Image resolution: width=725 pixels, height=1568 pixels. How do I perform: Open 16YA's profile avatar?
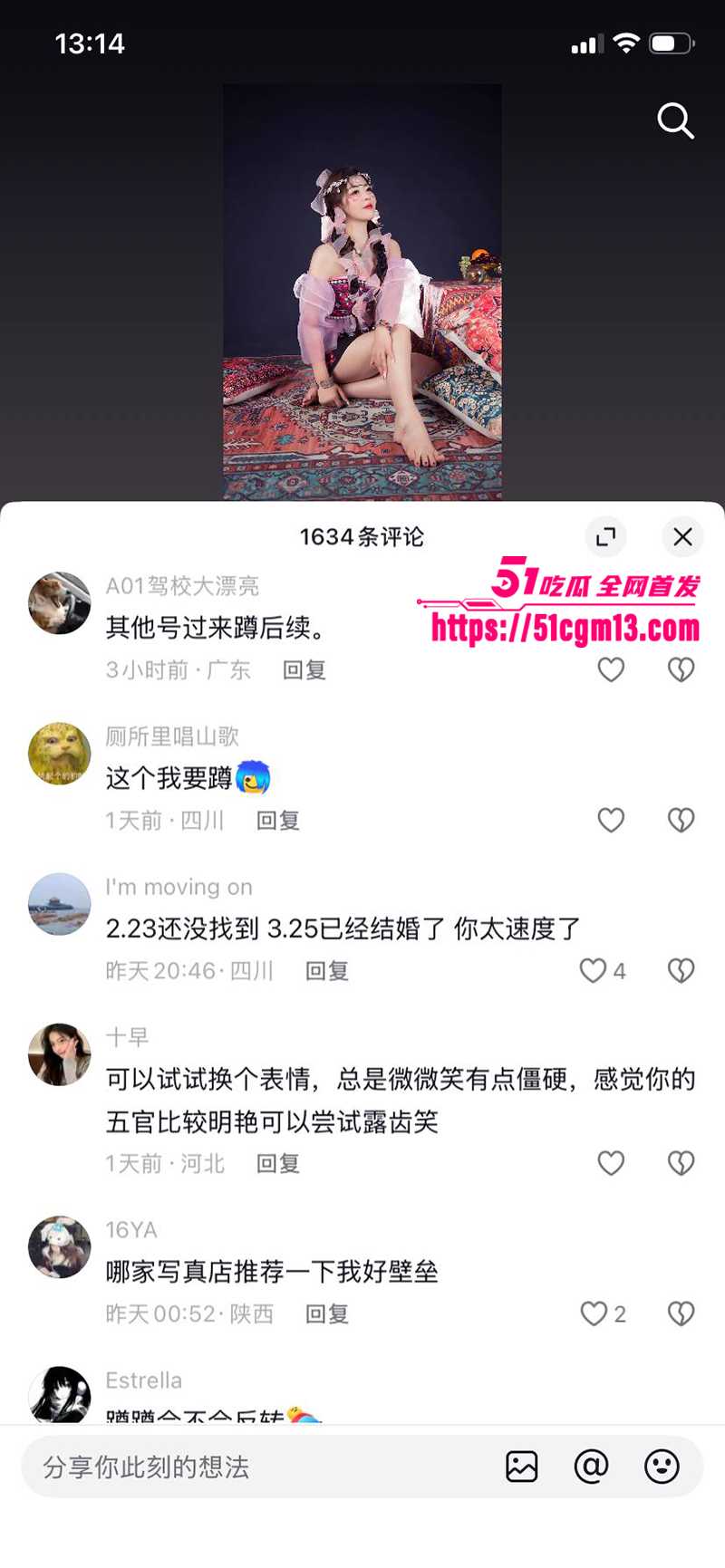coord(59,1247)
